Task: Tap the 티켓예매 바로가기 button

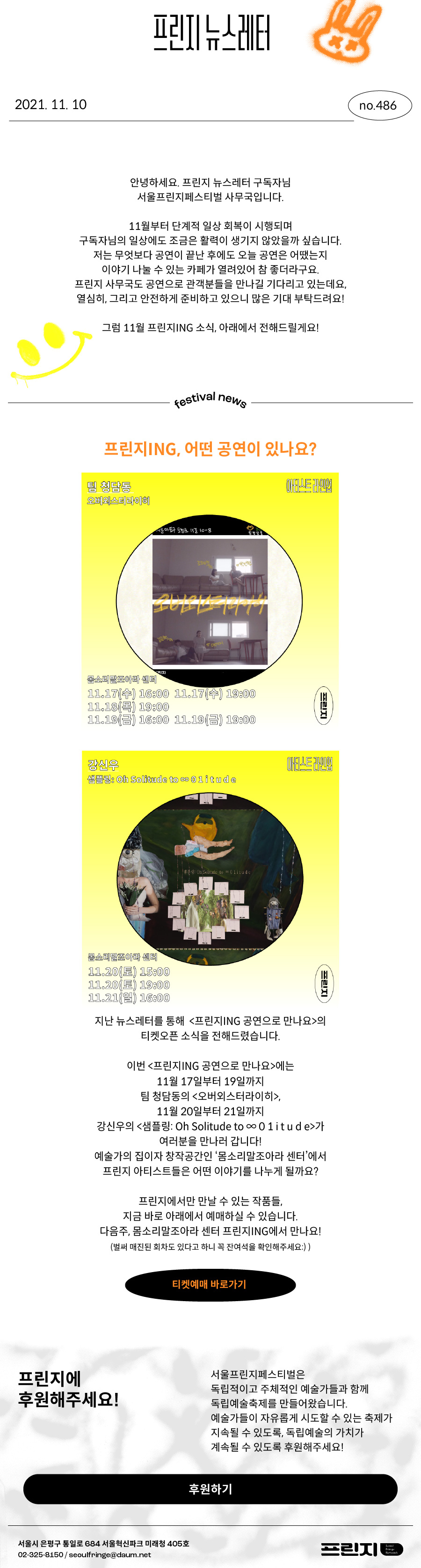Action: 210,1284
